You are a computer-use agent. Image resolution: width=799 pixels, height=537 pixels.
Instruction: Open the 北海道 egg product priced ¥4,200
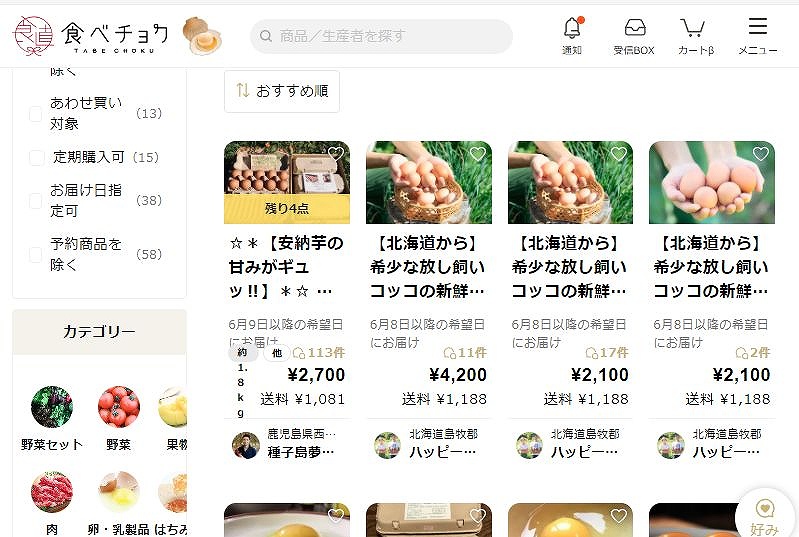click(x=428, y=267)
